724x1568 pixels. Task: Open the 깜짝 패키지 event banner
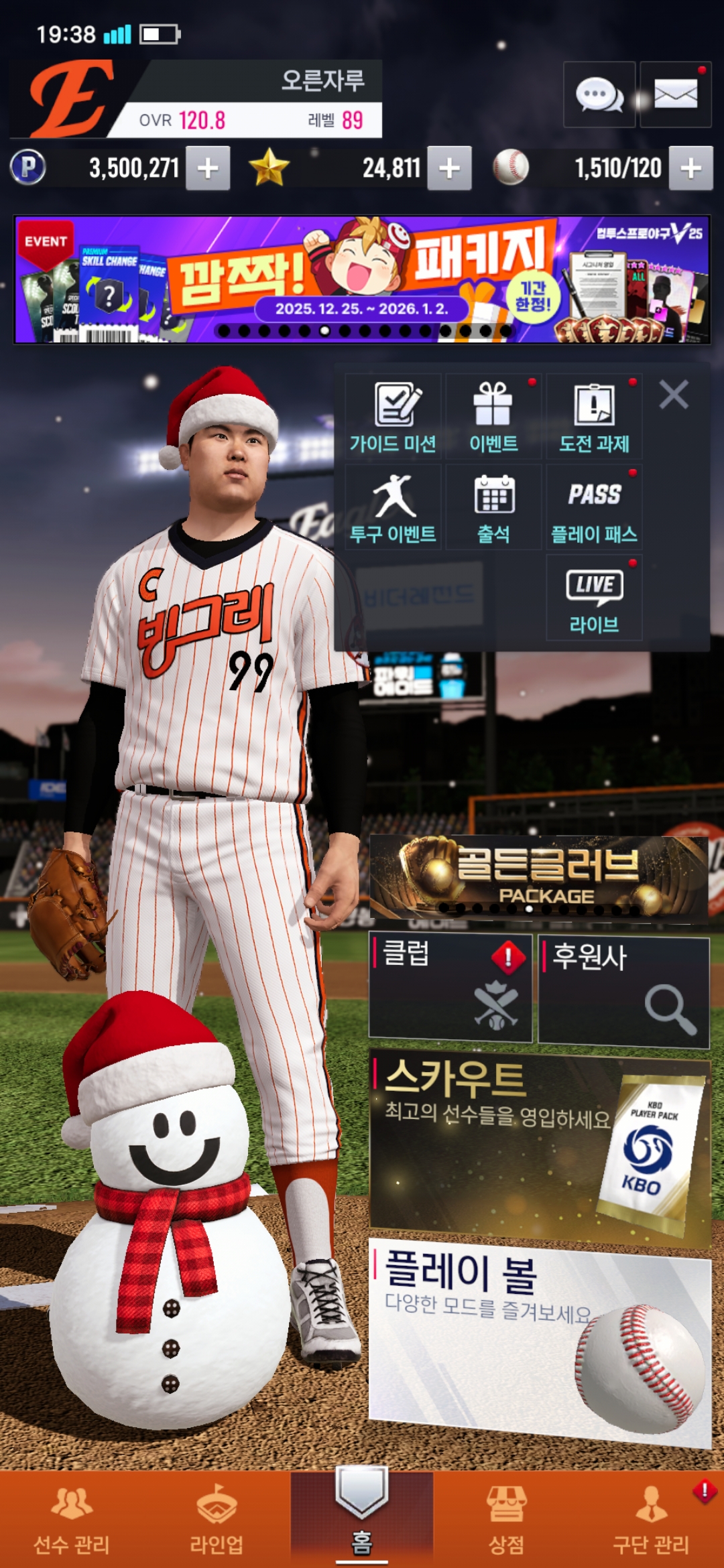[x=362, y=279]
